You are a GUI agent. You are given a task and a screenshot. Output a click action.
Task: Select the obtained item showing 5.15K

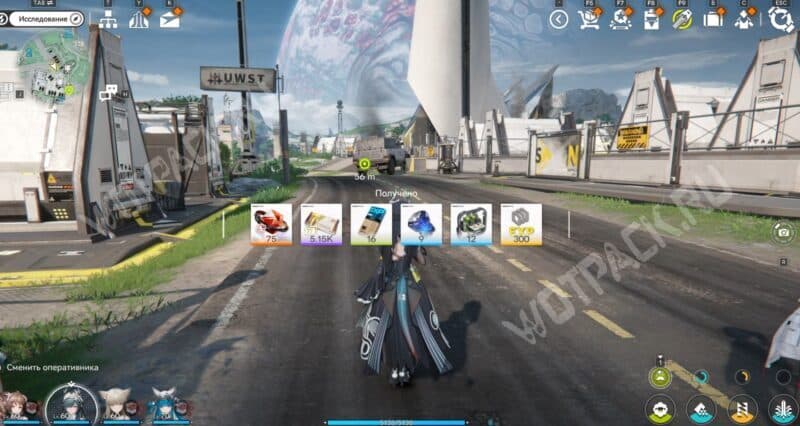321,224
